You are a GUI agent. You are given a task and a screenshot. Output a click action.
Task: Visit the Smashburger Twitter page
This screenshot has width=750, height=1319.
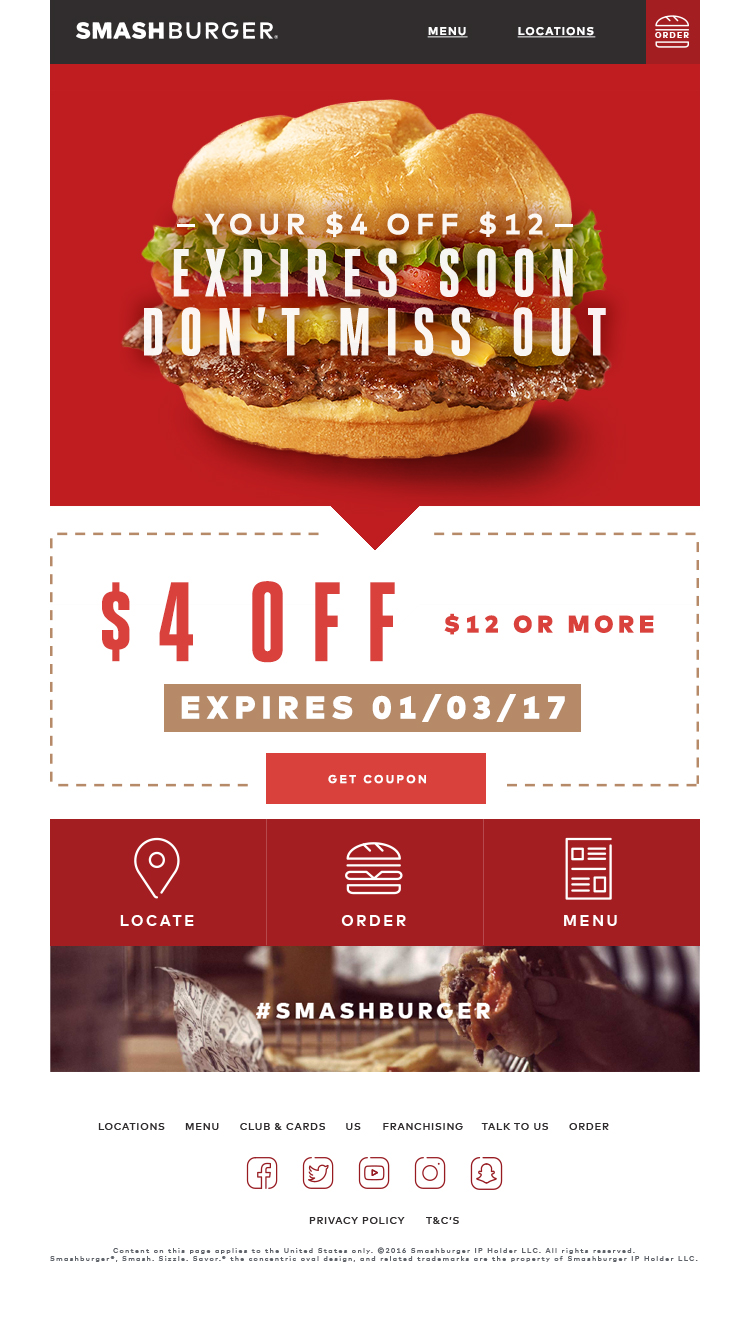pos(318,1173)
